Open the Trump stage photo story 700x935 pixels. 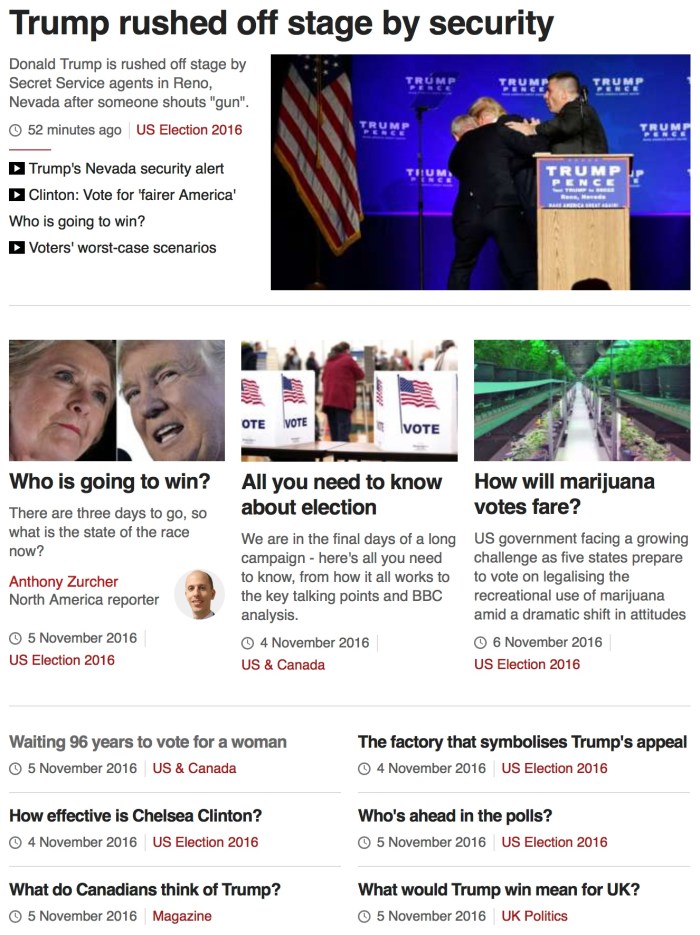[x=480, y=172]
